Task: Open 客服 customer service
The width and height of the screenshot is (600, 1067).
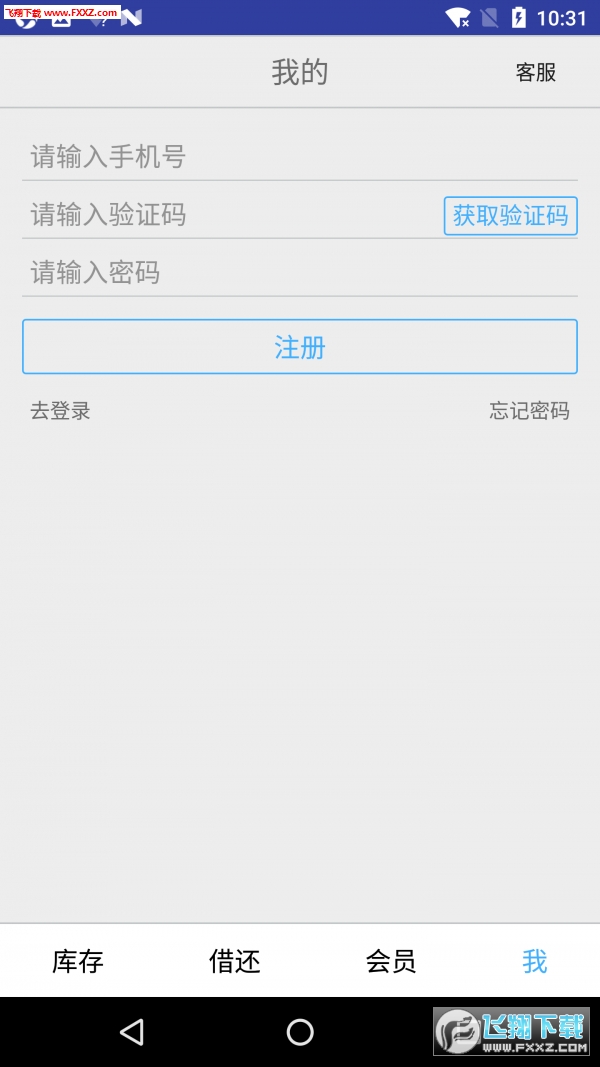Action: coord(535,72)
